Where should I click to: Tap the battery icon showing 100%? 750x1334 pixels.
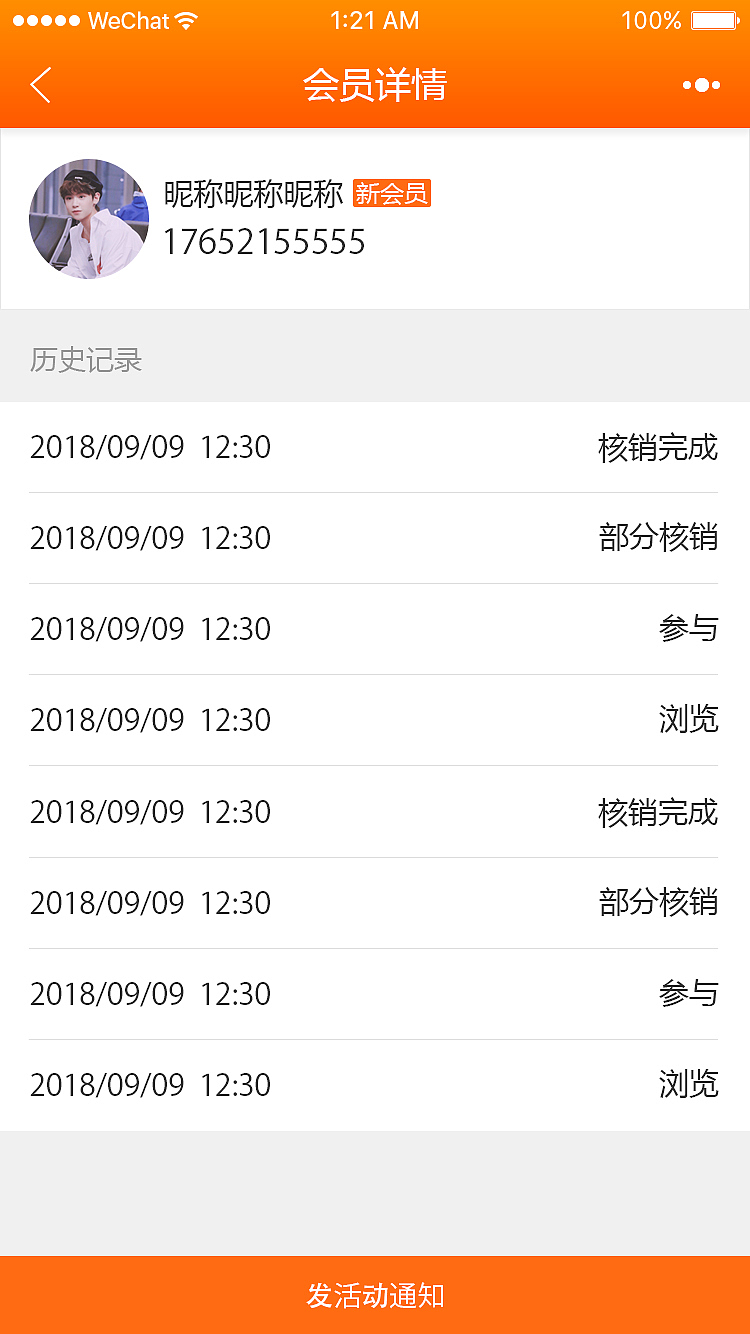pyautogui.click(x=712, y=18)
